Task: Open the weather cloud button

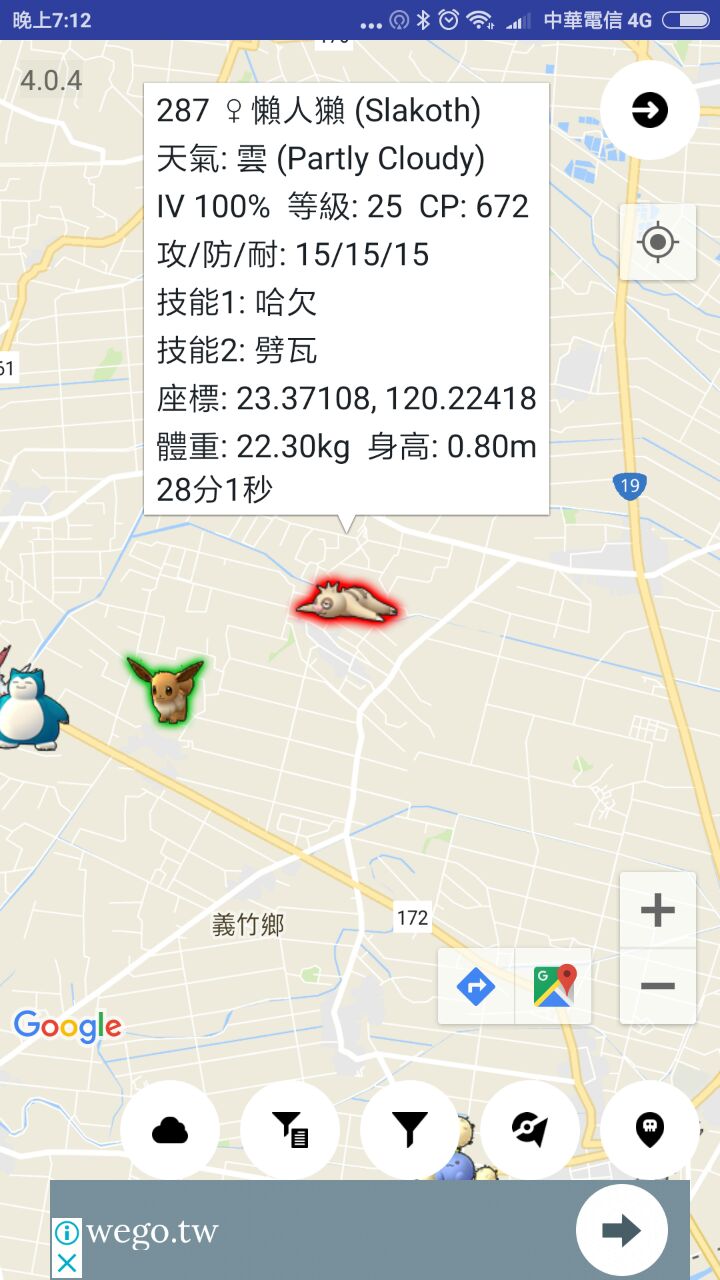Action: tap(170, 1130)
